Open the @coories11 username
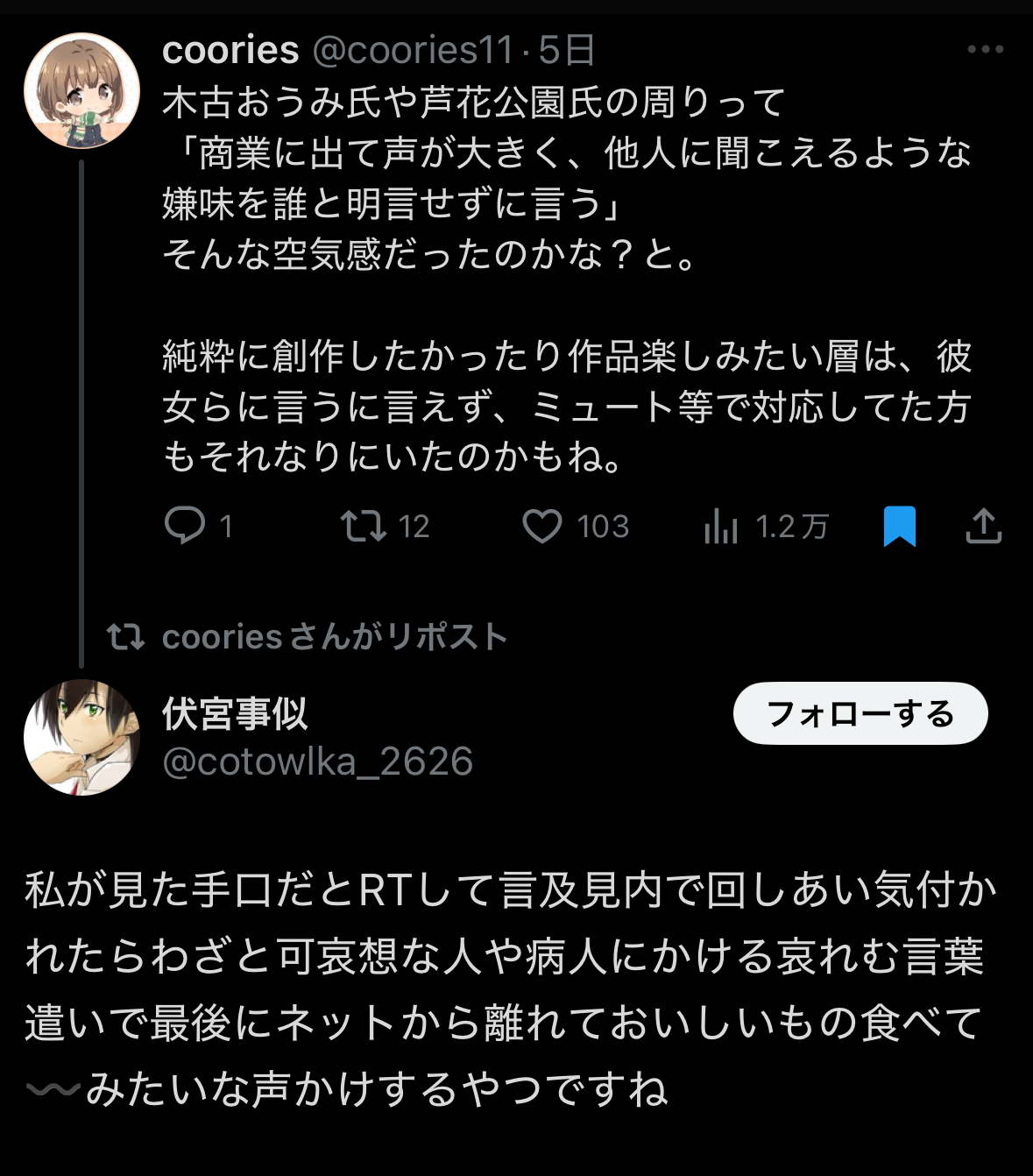The width and height of the screenshot is (1033, 1176). pyautogui.click(x=412, y=50)
